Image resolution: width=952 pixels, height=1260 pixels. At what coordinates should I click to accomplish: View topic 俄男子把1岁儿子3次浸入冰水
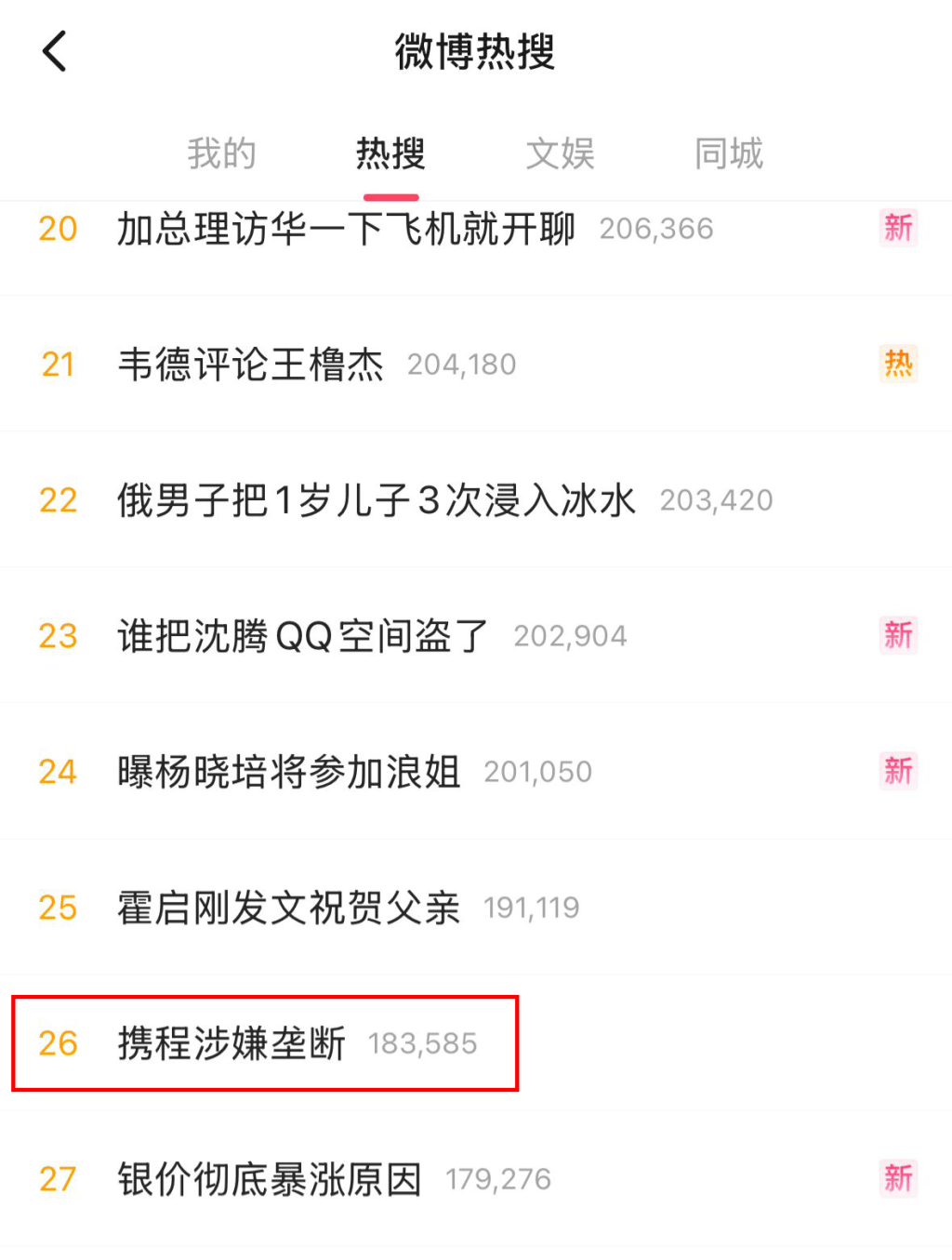pyautogui.click(x=377, y=500)
